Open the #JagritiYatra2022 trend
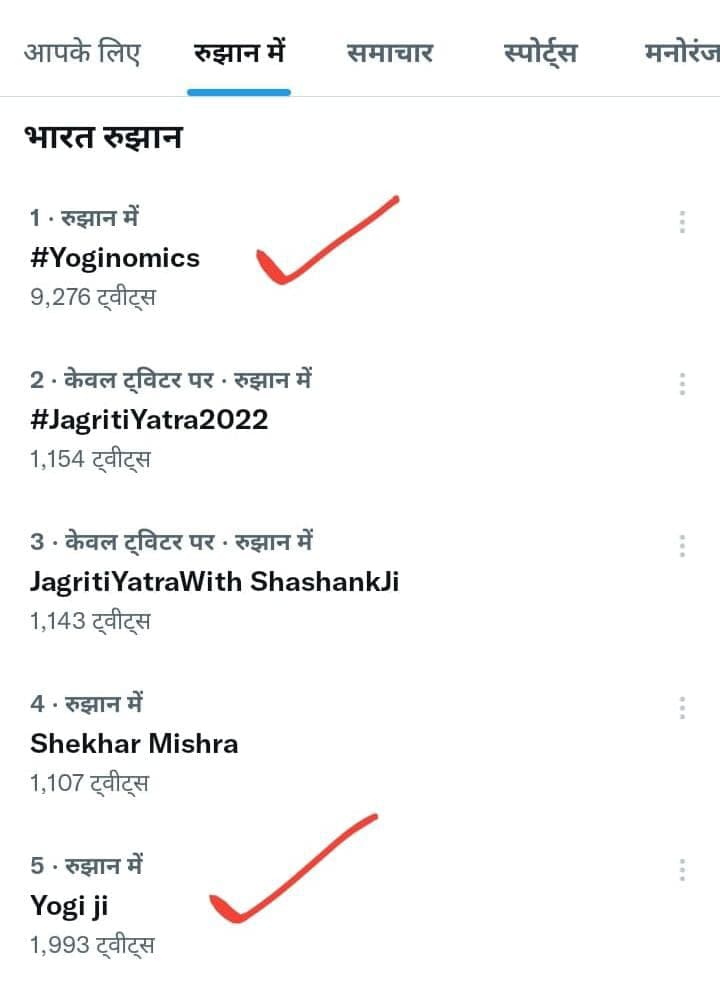The height and width of the screenshot is (994, 720). coord(149,419)
